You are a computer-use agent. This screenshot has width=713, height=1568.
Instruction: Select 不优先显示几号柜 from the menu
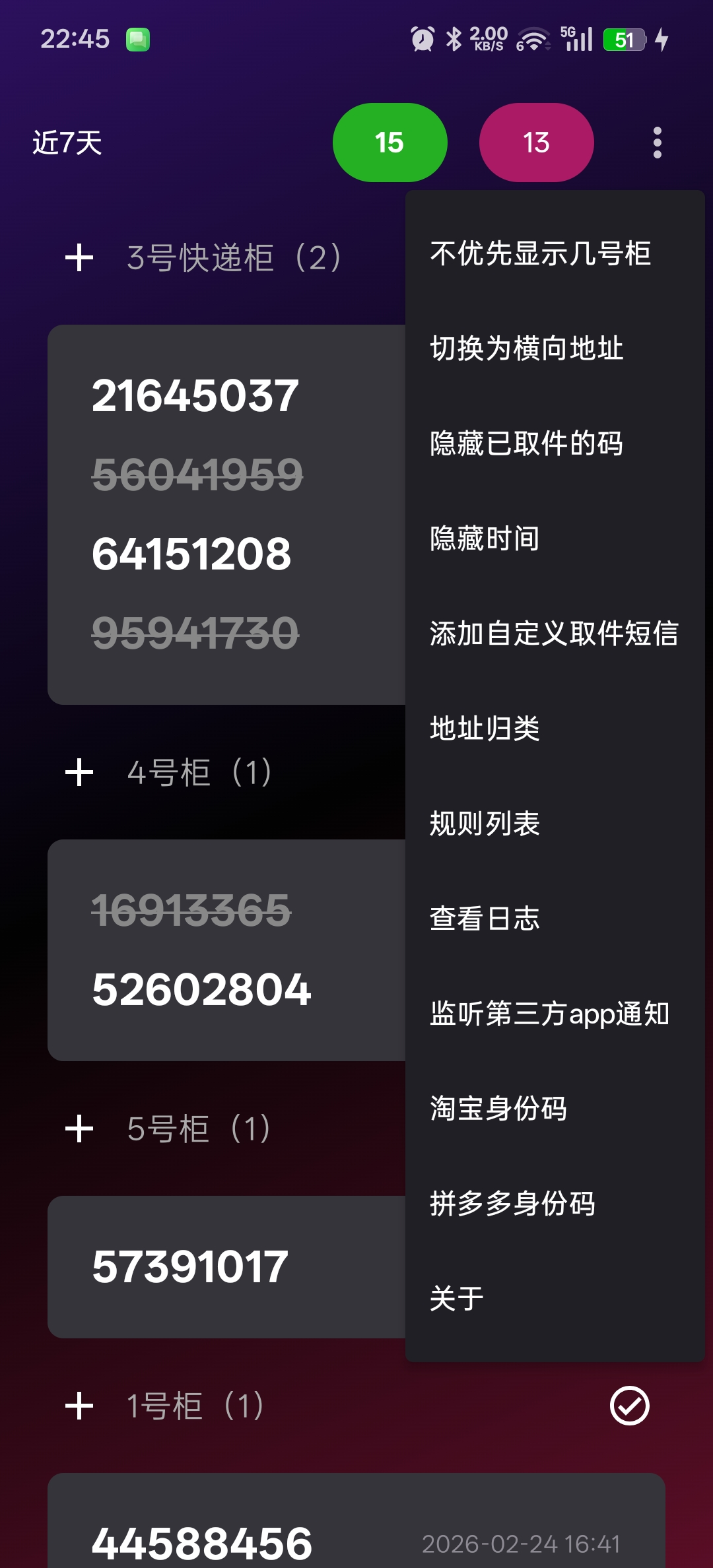tap(540, 254)
